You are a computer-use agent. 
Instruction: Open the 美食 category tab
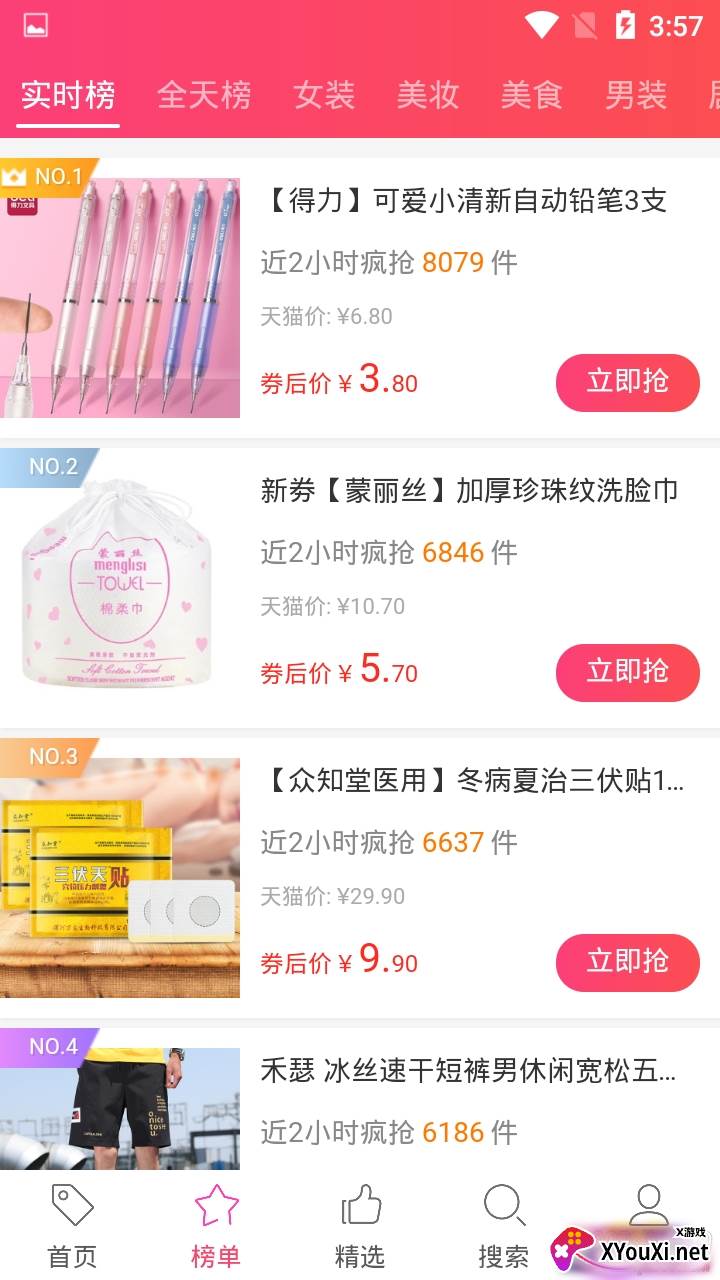point(532,96)
